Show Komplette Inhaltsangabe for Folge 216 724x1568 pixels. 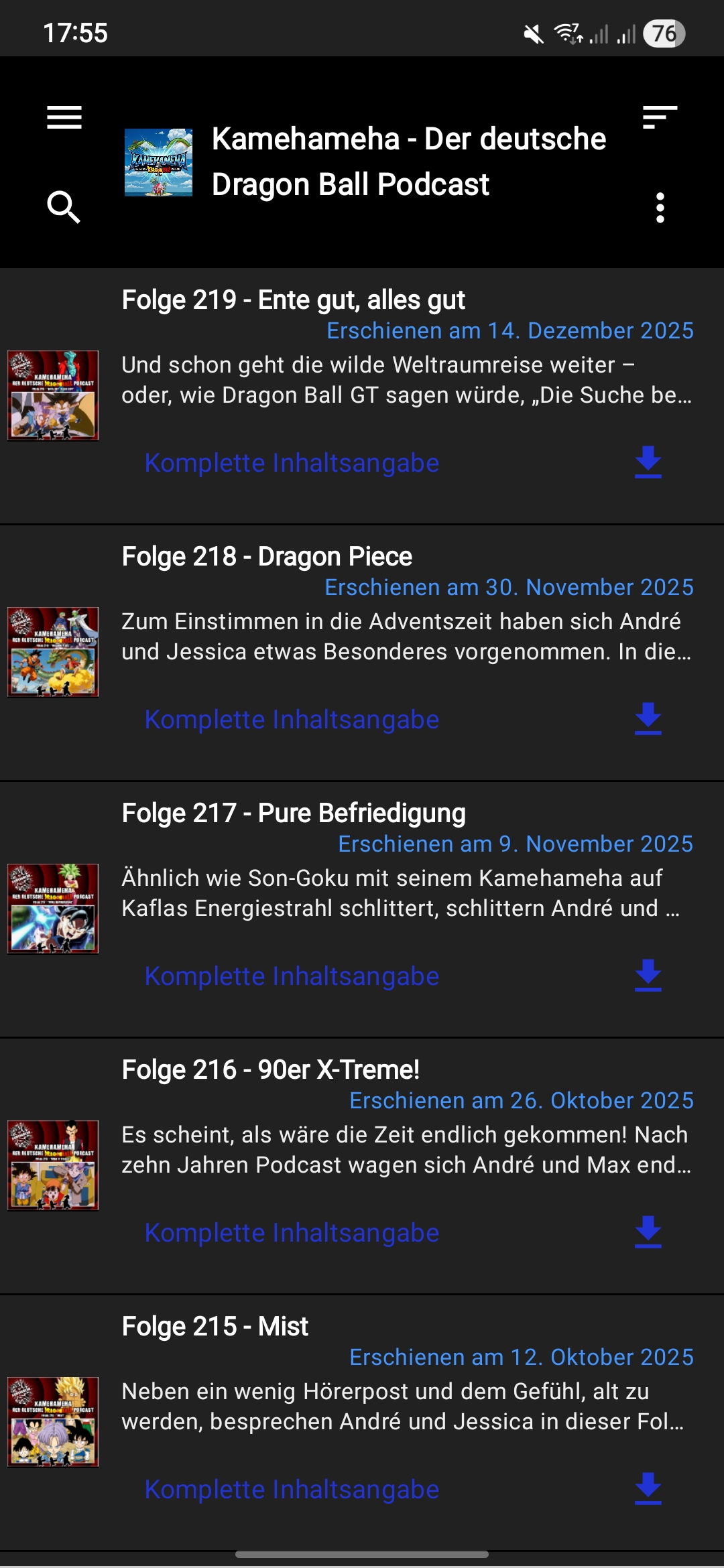pos(292,1233)
